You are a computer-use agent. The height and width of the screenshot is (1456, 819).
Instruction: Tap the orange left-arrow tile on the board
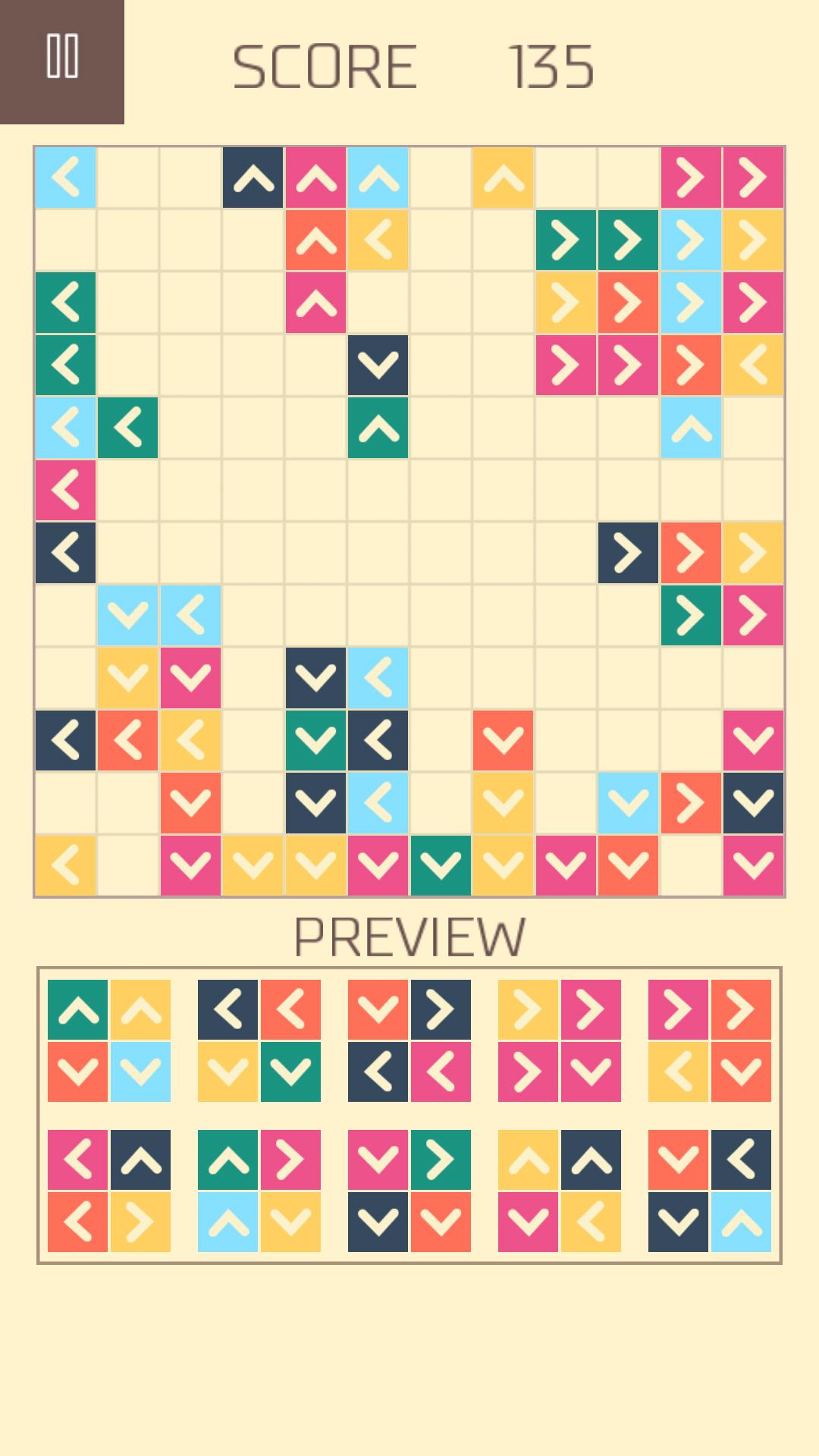127,740
